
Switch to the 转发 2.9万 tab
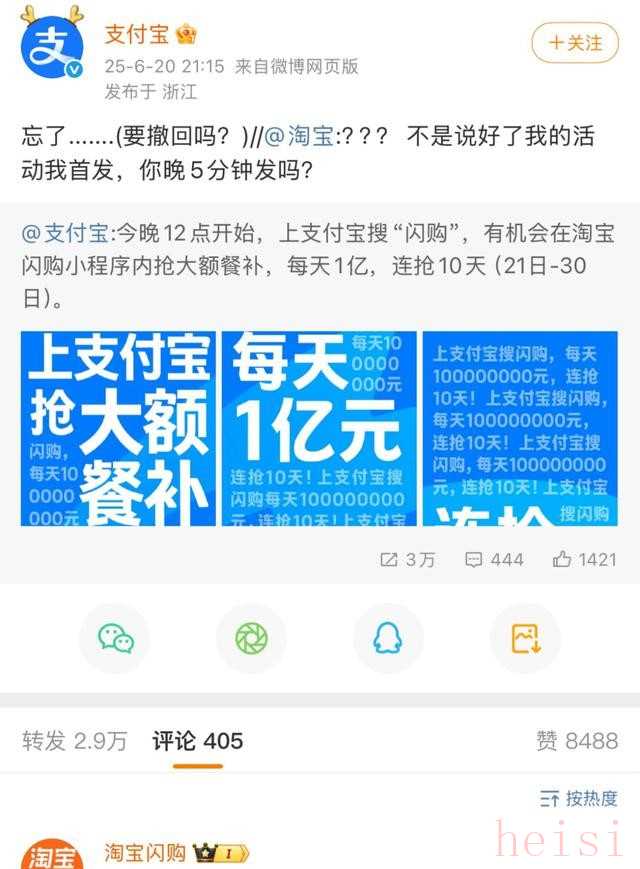pyautogui.click(x=75, y=741)
